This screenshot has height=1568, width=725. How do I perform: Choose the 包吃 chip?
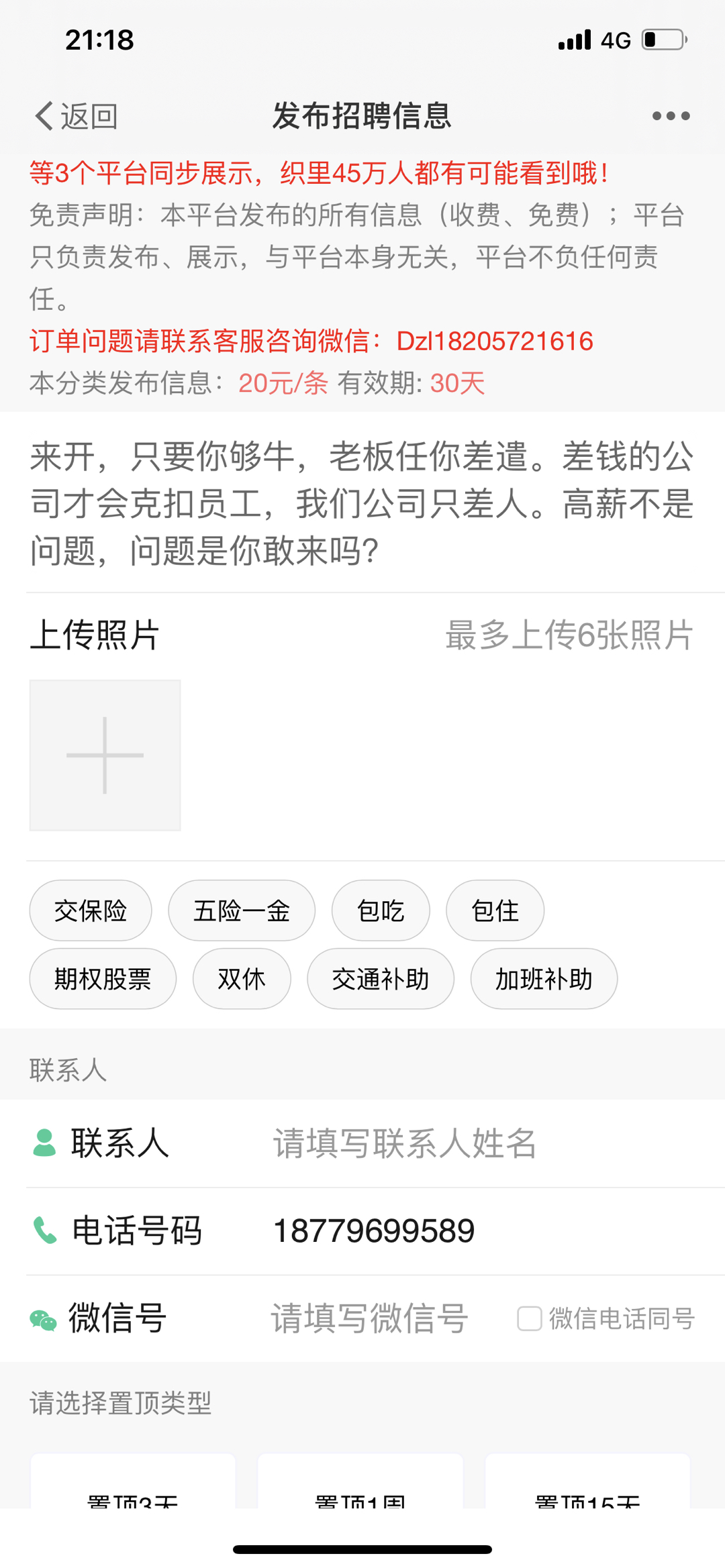381,910
